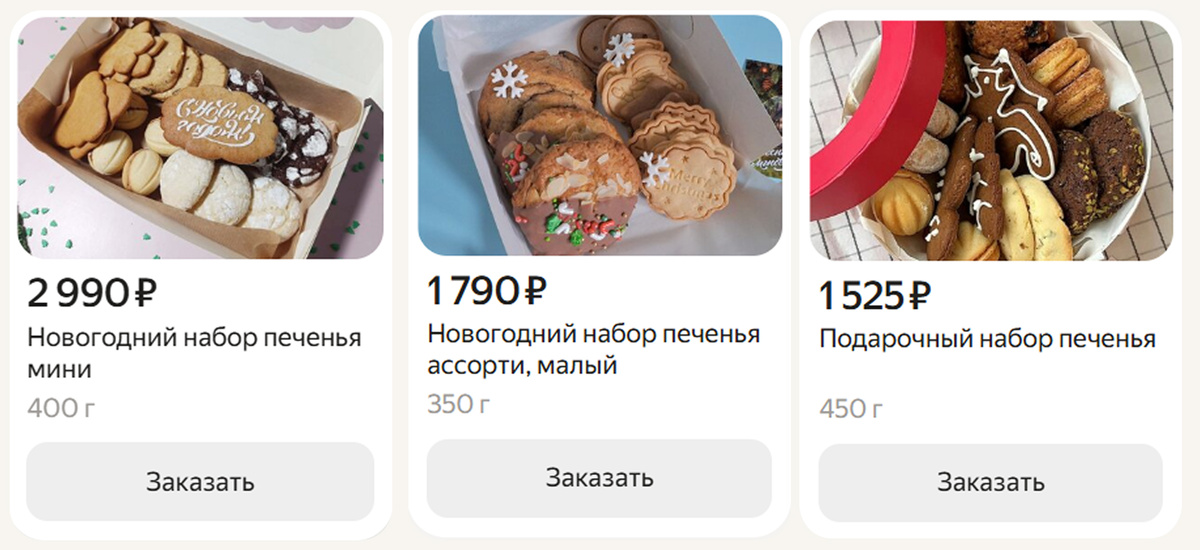
Task: Tap Заказать for the 1 790 ₽ cookie set
Action: click(599, 478)
